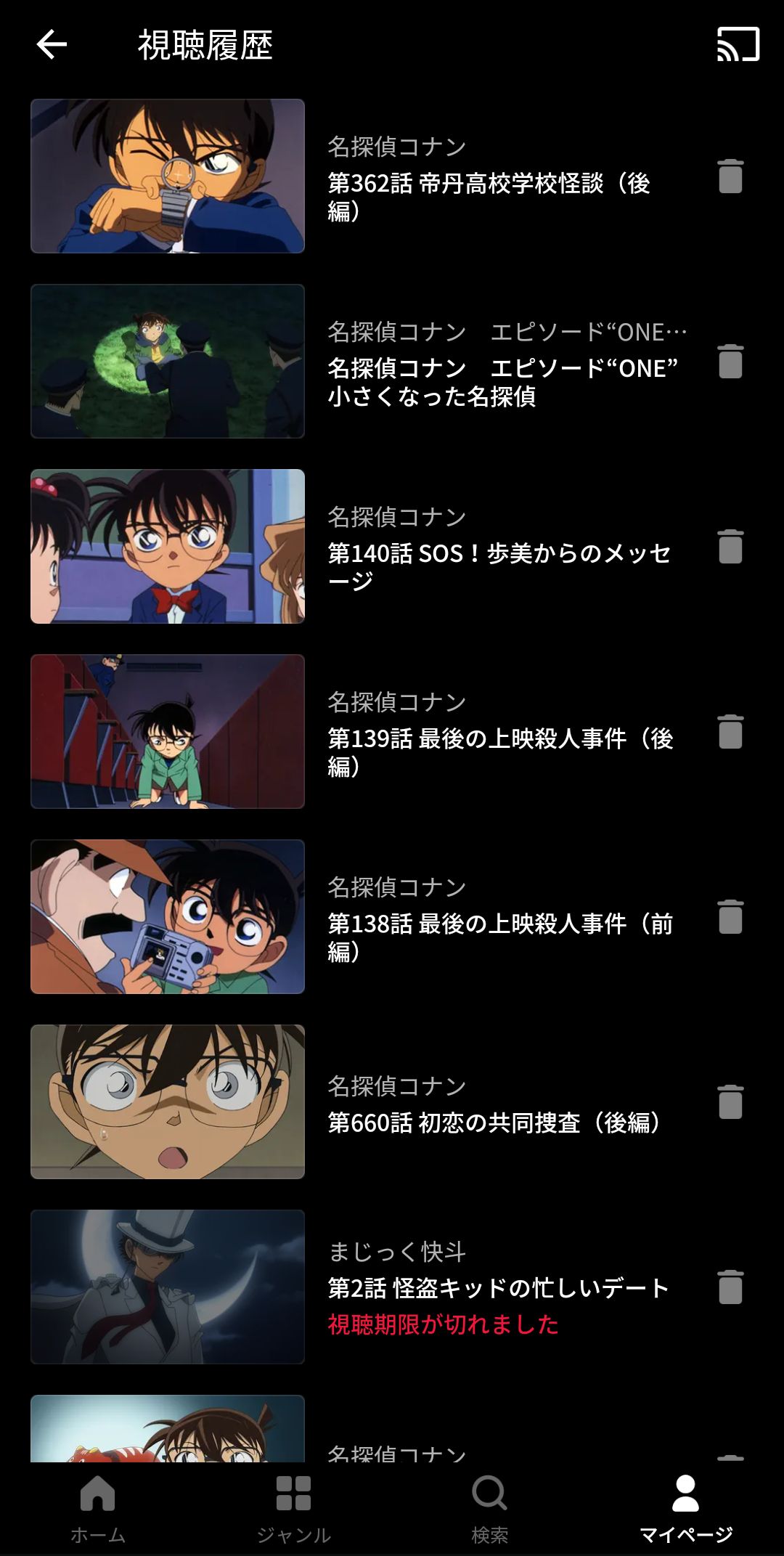Switch to the ジャンル tab

click(x=294, y=1507)
